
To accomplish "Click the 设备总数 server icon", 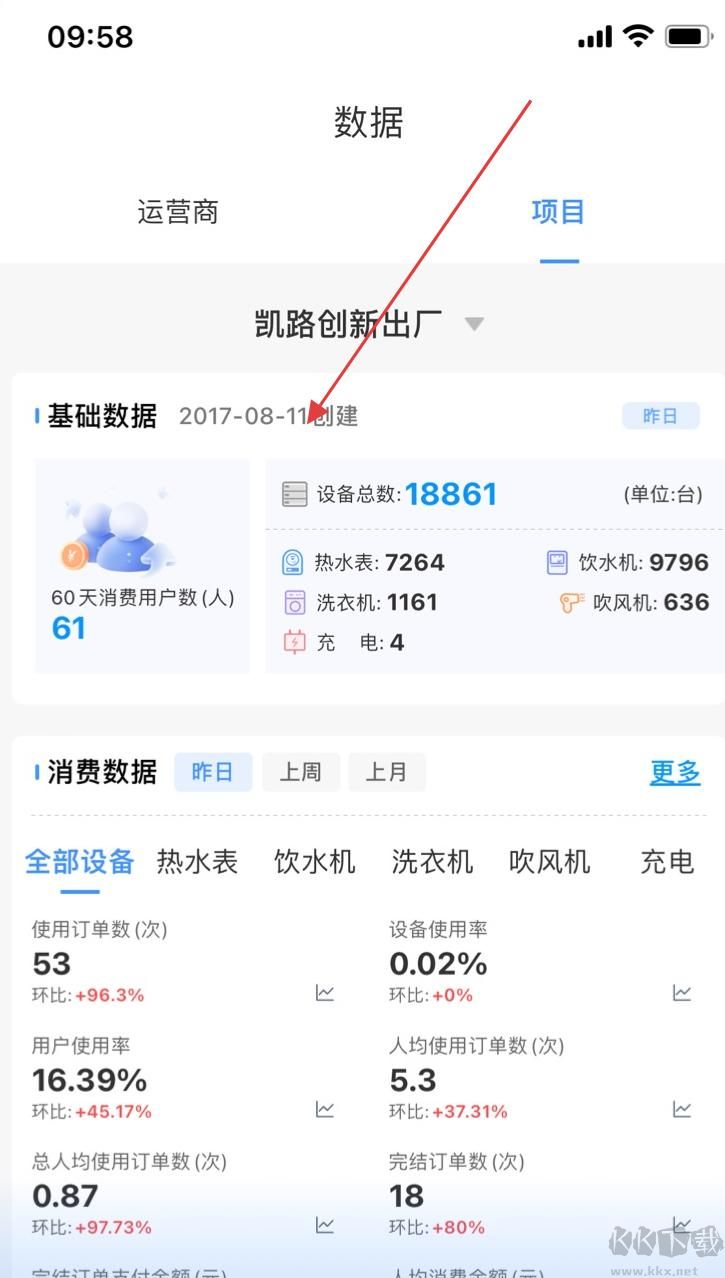I will (294, 493).
